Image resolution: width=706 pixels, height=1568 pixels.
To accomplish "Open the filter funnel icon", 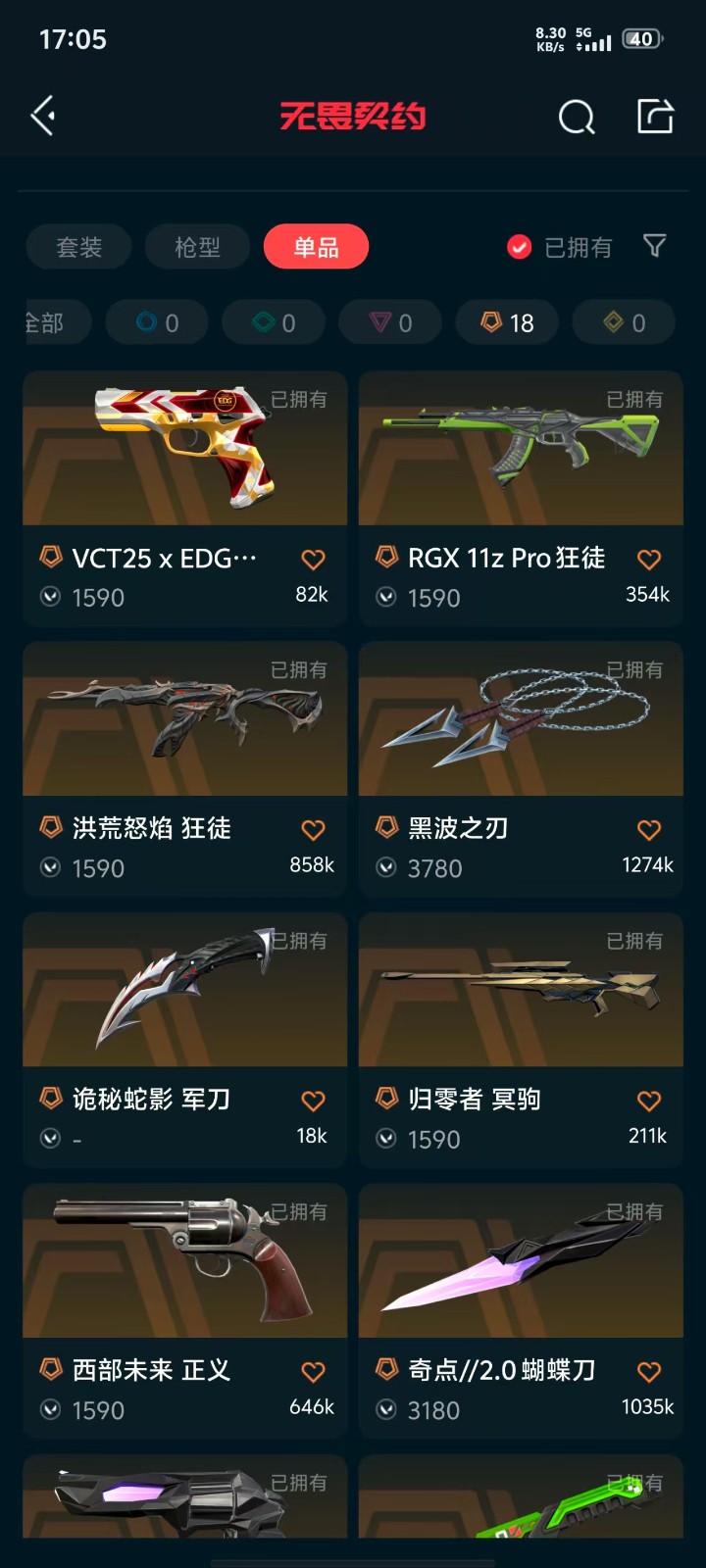I will (654, 246).
